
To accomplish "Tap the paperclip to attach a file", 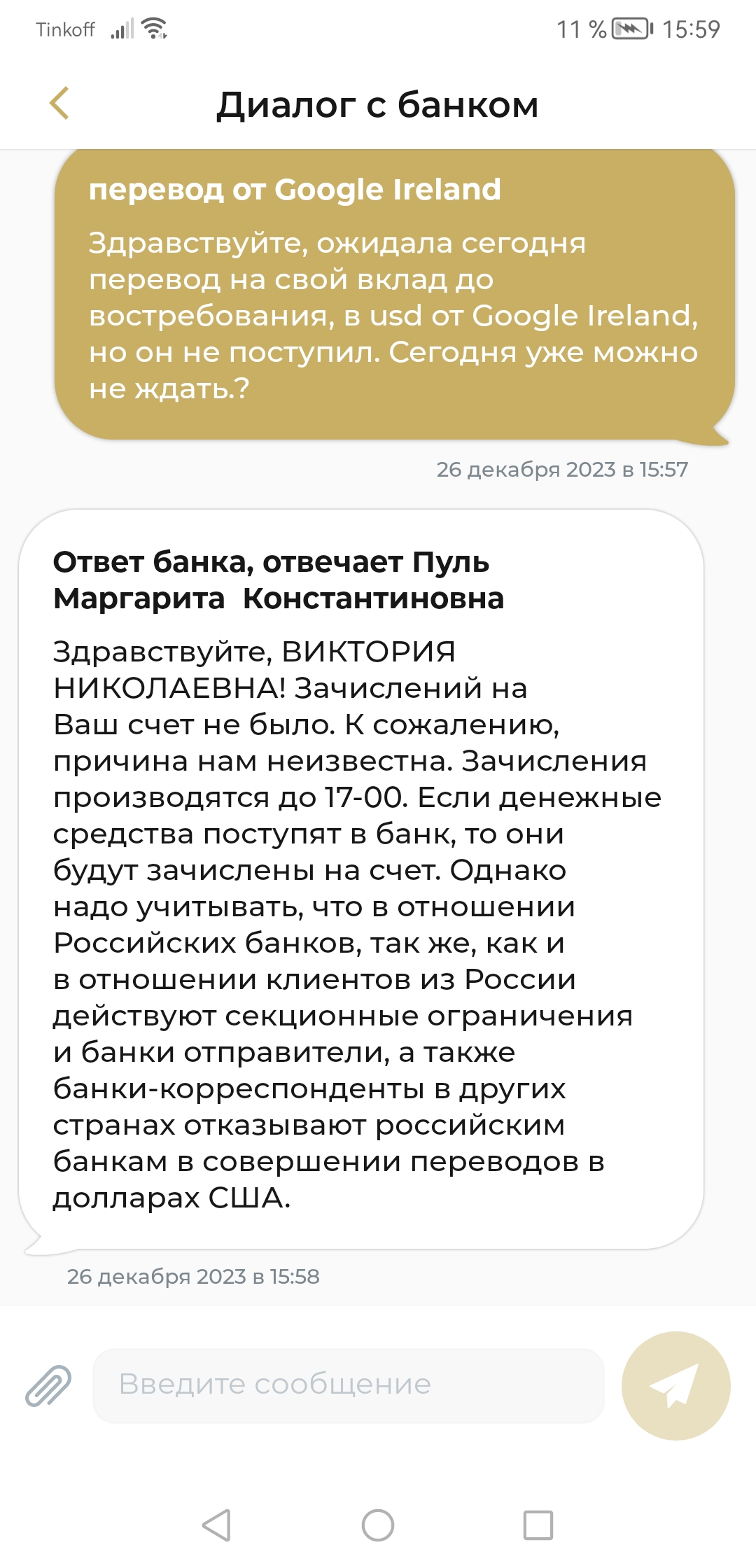I will pos(48,1385).
